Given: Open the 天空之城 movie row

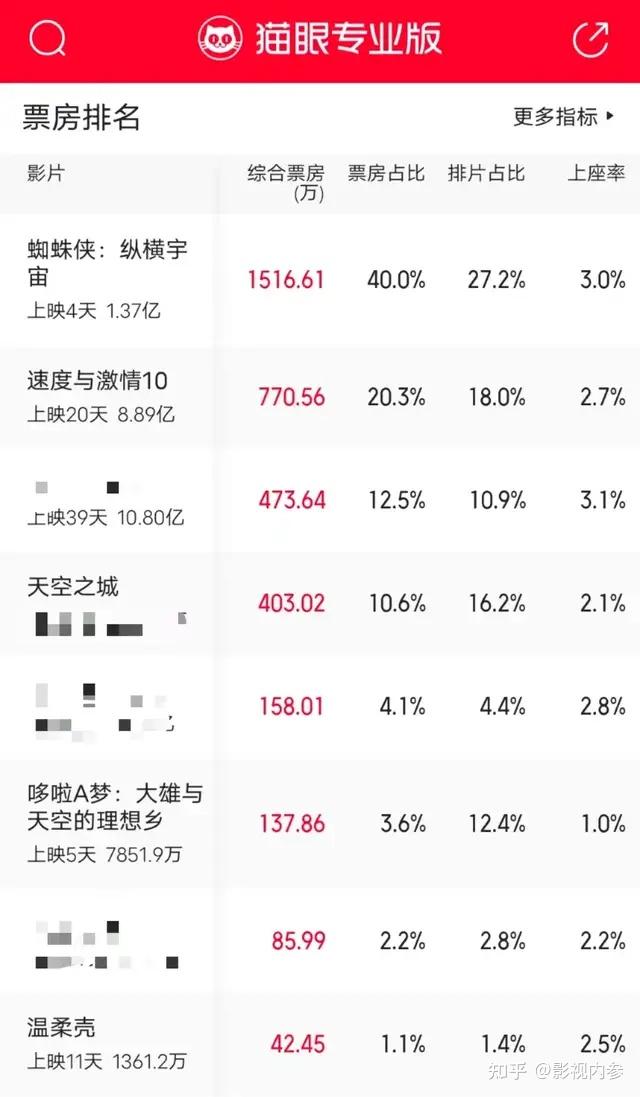Looking at the screenshot, I should coord(73,587).
